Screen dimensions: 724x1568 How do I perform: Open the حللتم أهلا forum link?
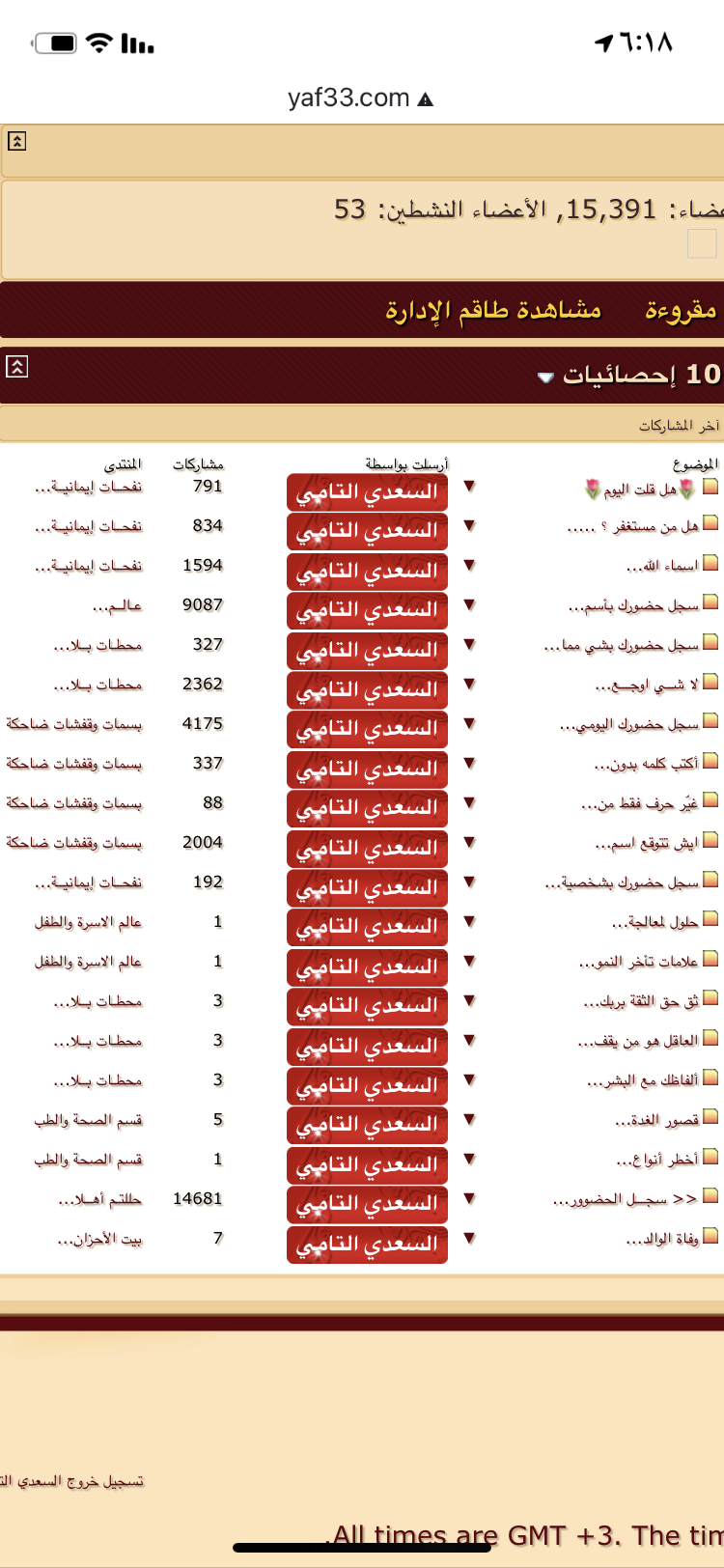tap(99, 1200)
